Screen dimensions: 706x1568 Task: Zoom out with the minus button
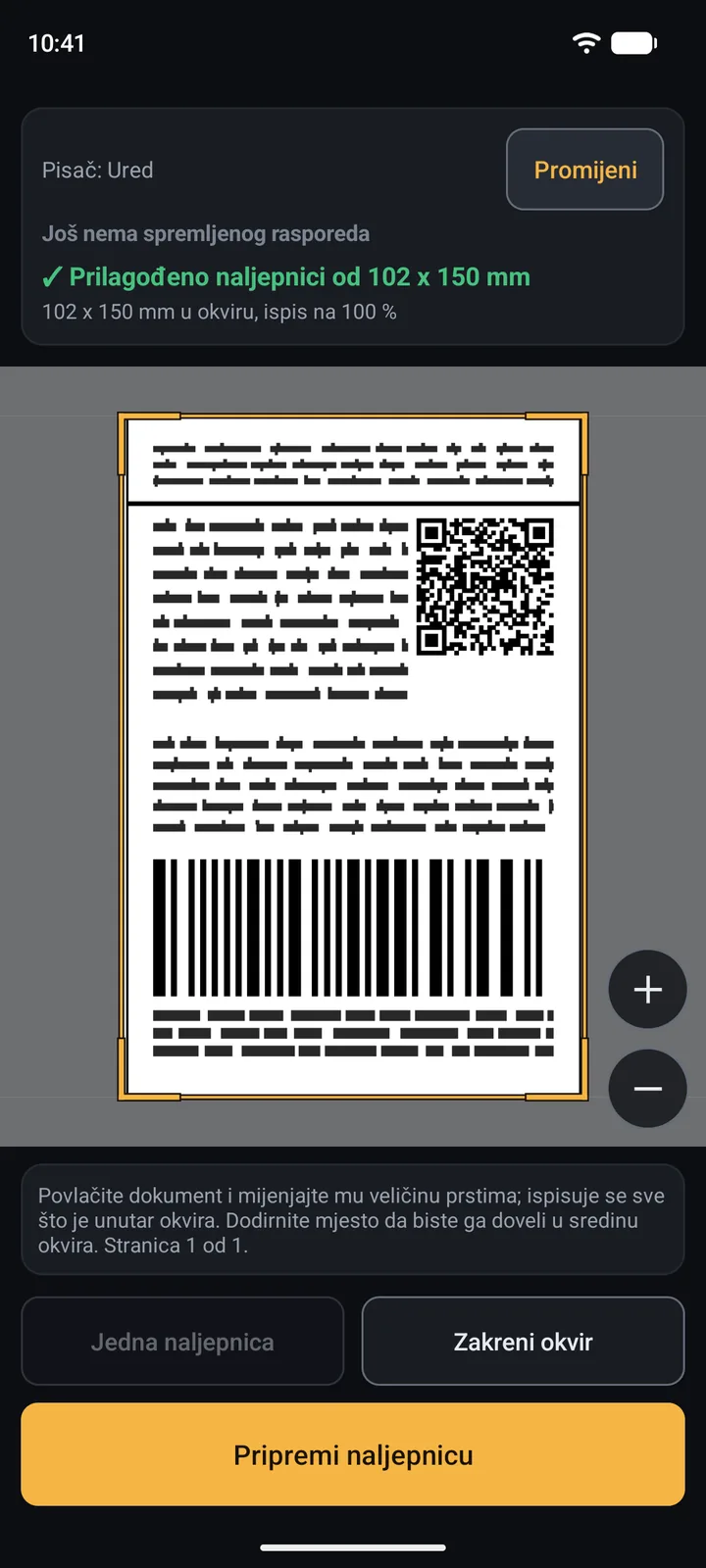tap(647, 1089)
